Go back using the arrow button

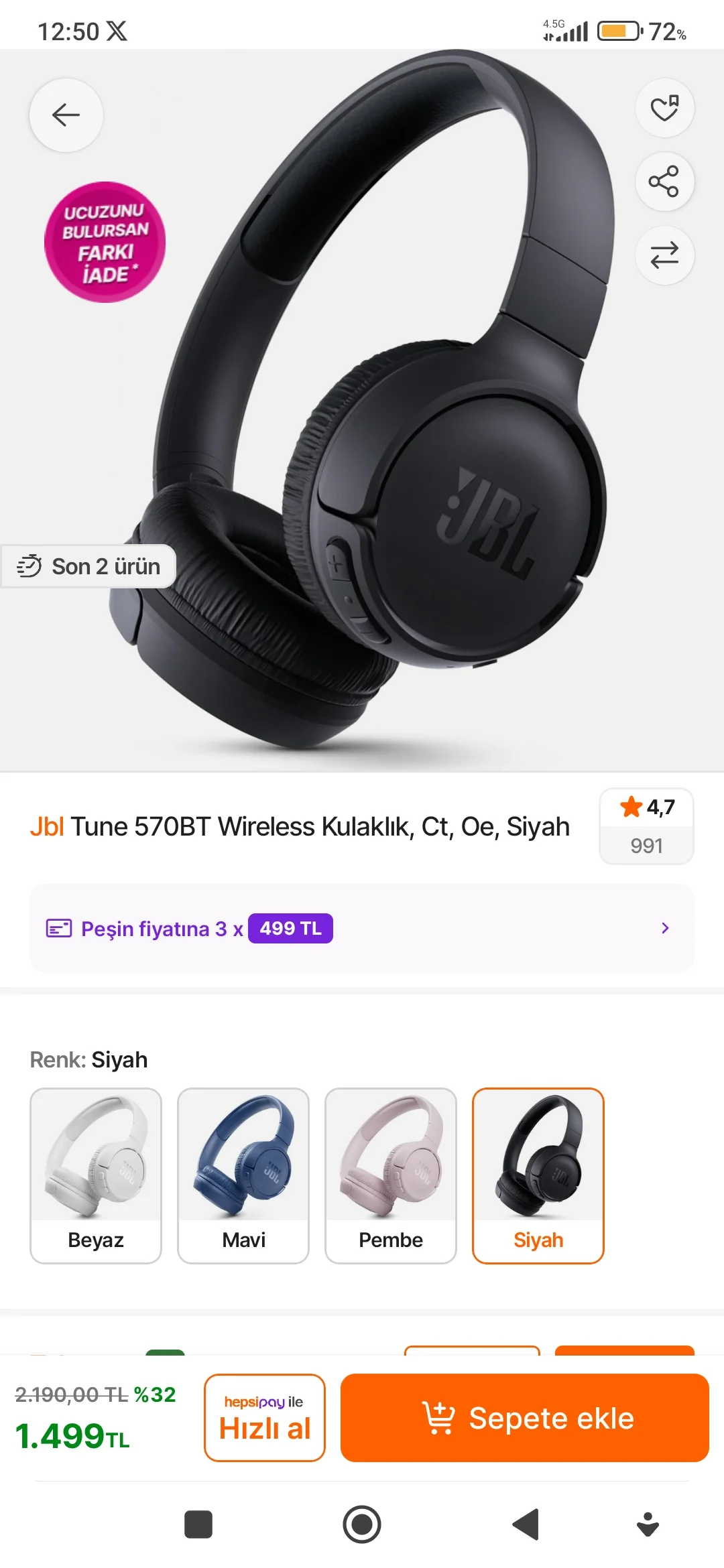tap(66, 115)
